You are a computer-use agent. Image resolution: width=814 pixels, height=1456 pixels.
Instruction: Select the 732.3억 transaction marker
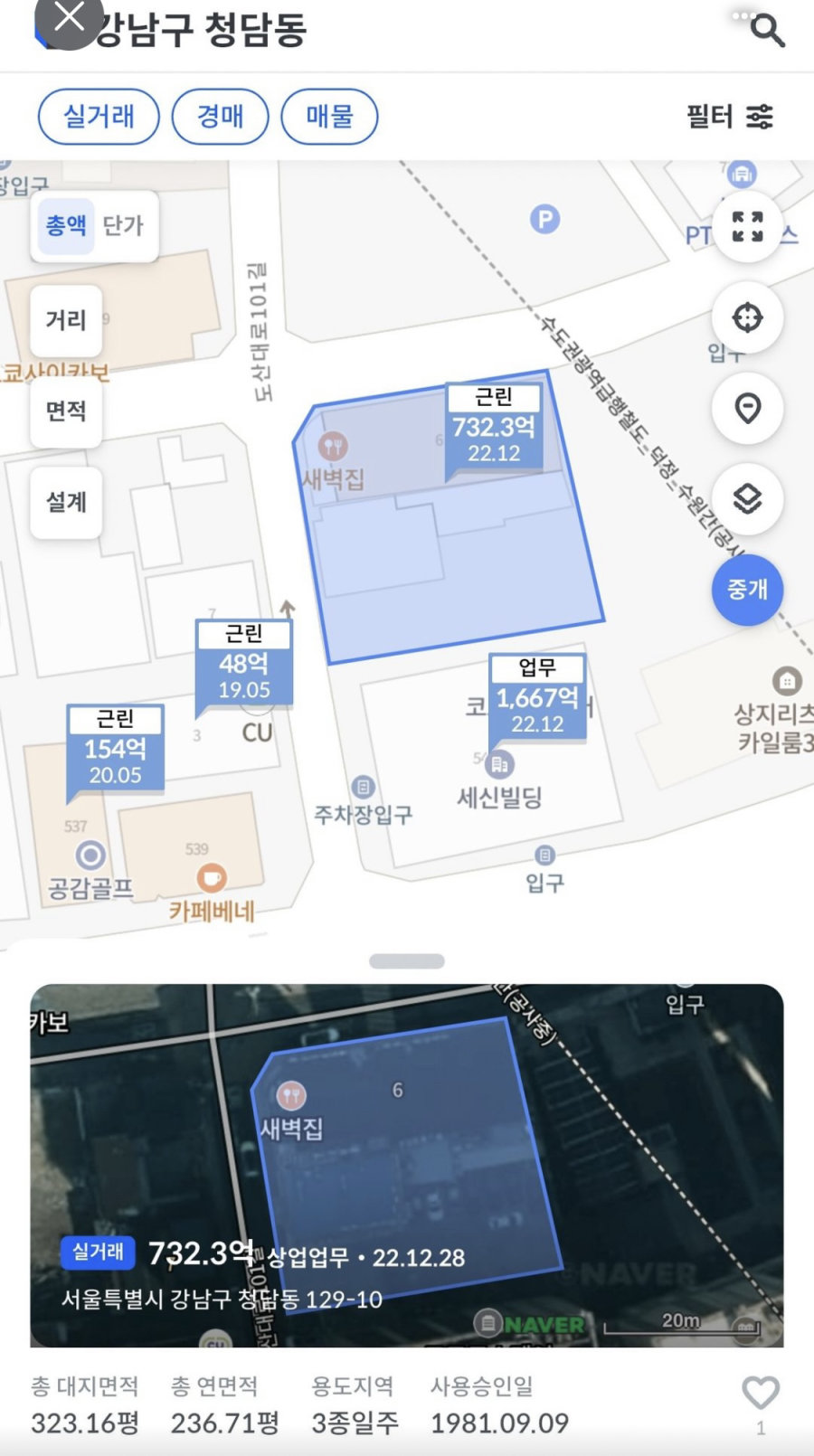494,426
